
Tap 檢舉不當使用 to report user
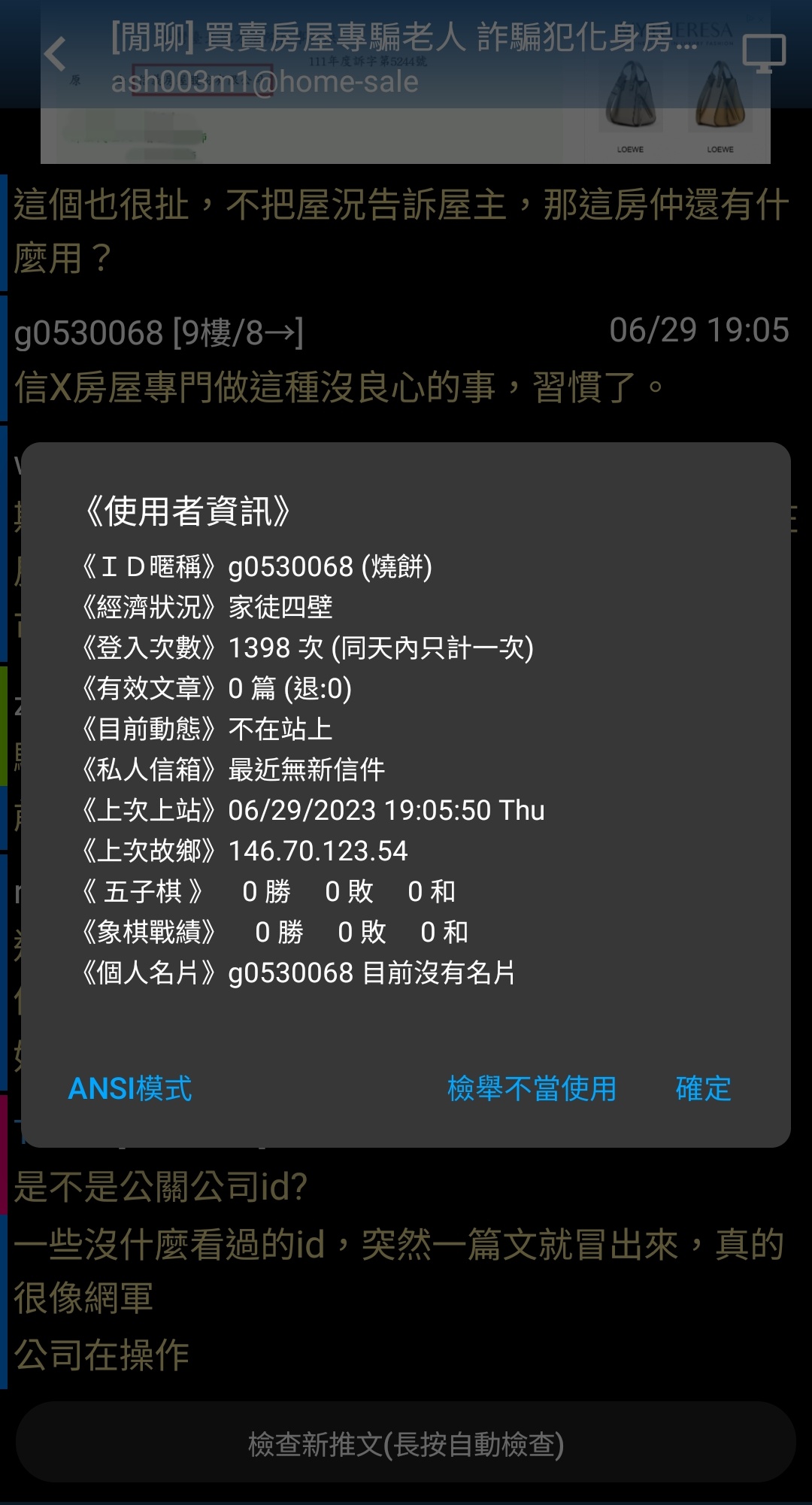click(532, 1088)
